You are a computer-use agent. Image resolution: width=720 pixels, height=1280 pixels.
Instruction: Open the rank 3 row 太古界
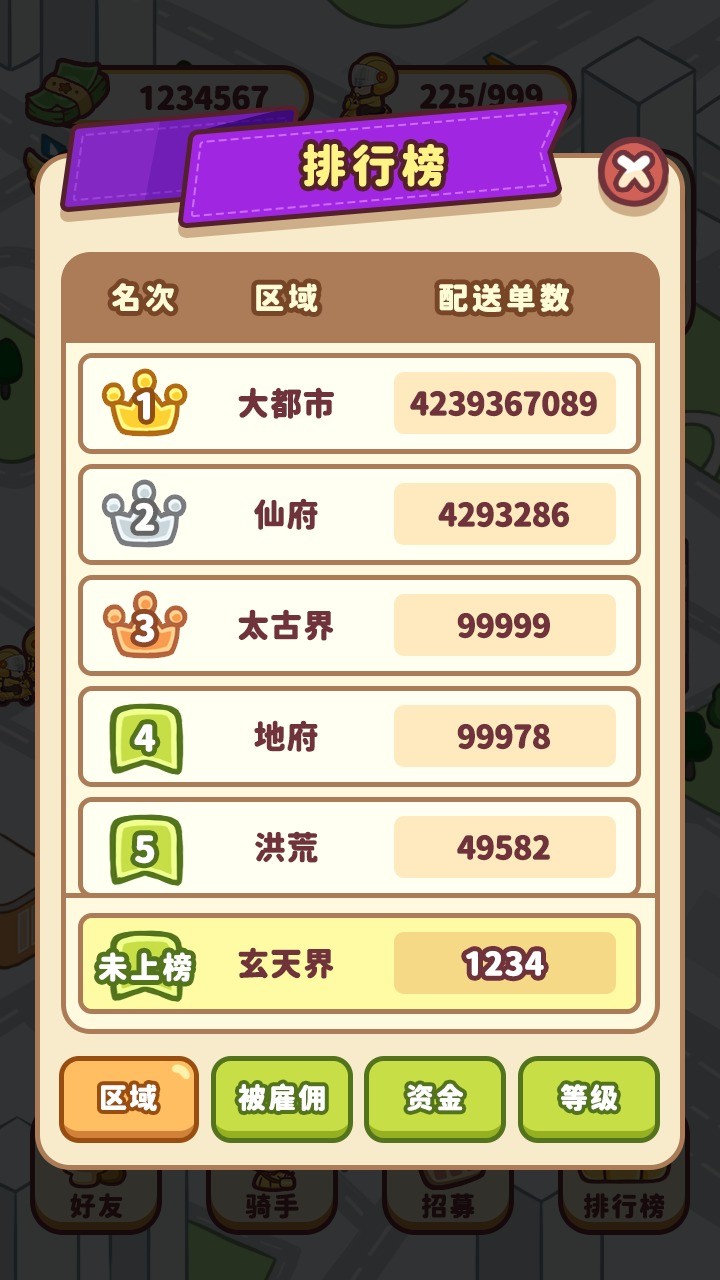point(359,626)
